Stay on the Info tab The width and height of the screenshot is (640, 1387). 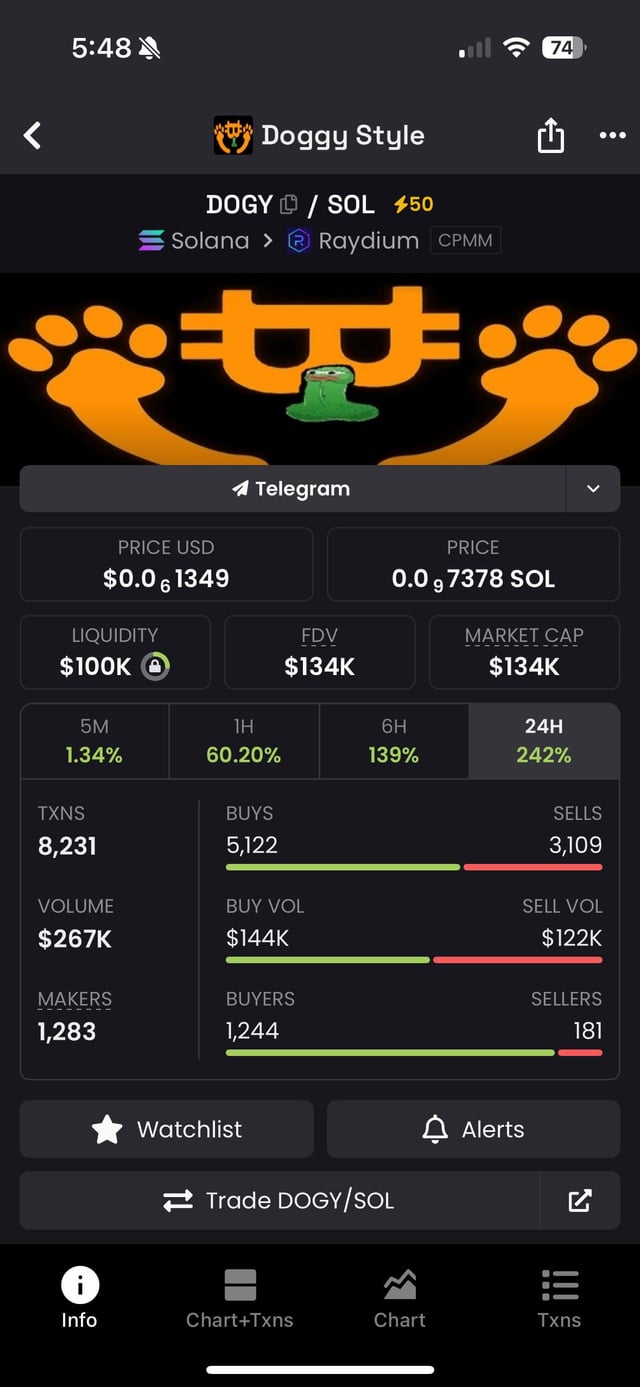click(79, 1298)
